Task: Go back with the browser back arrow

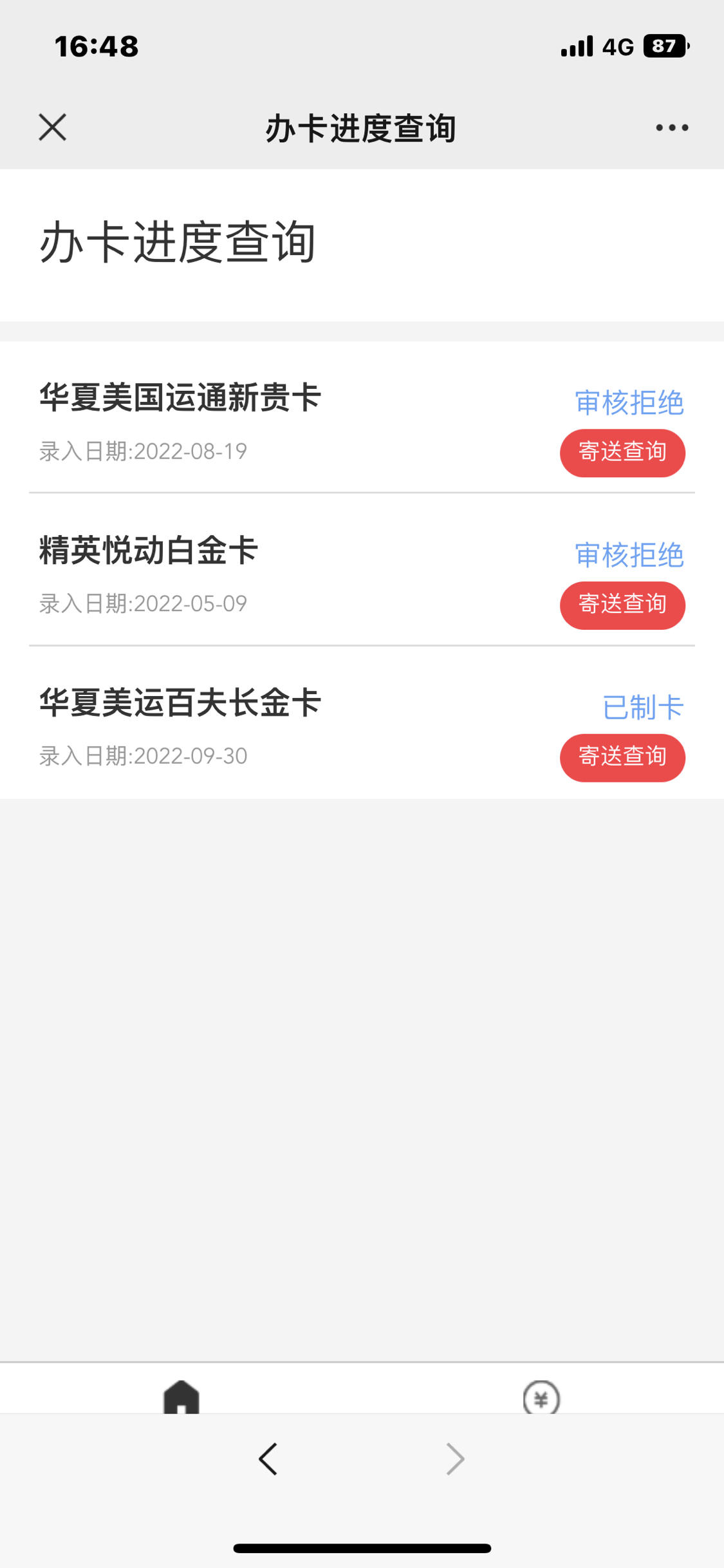Action: click(x=268, y=1459)
